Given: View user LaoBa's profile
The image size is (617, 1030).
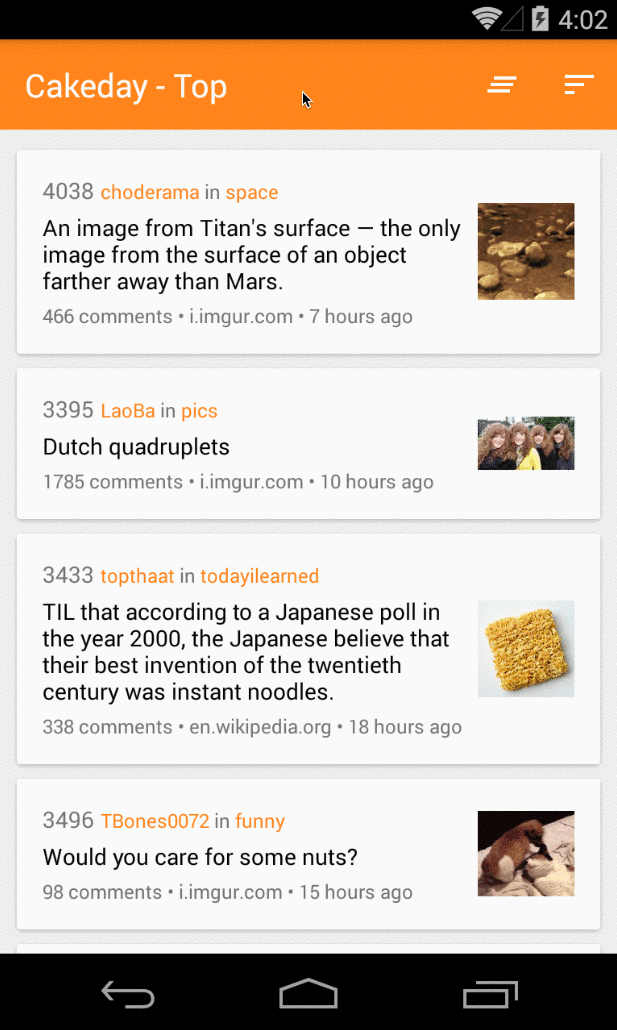Looking at the screenshot, I should (128, 411).
